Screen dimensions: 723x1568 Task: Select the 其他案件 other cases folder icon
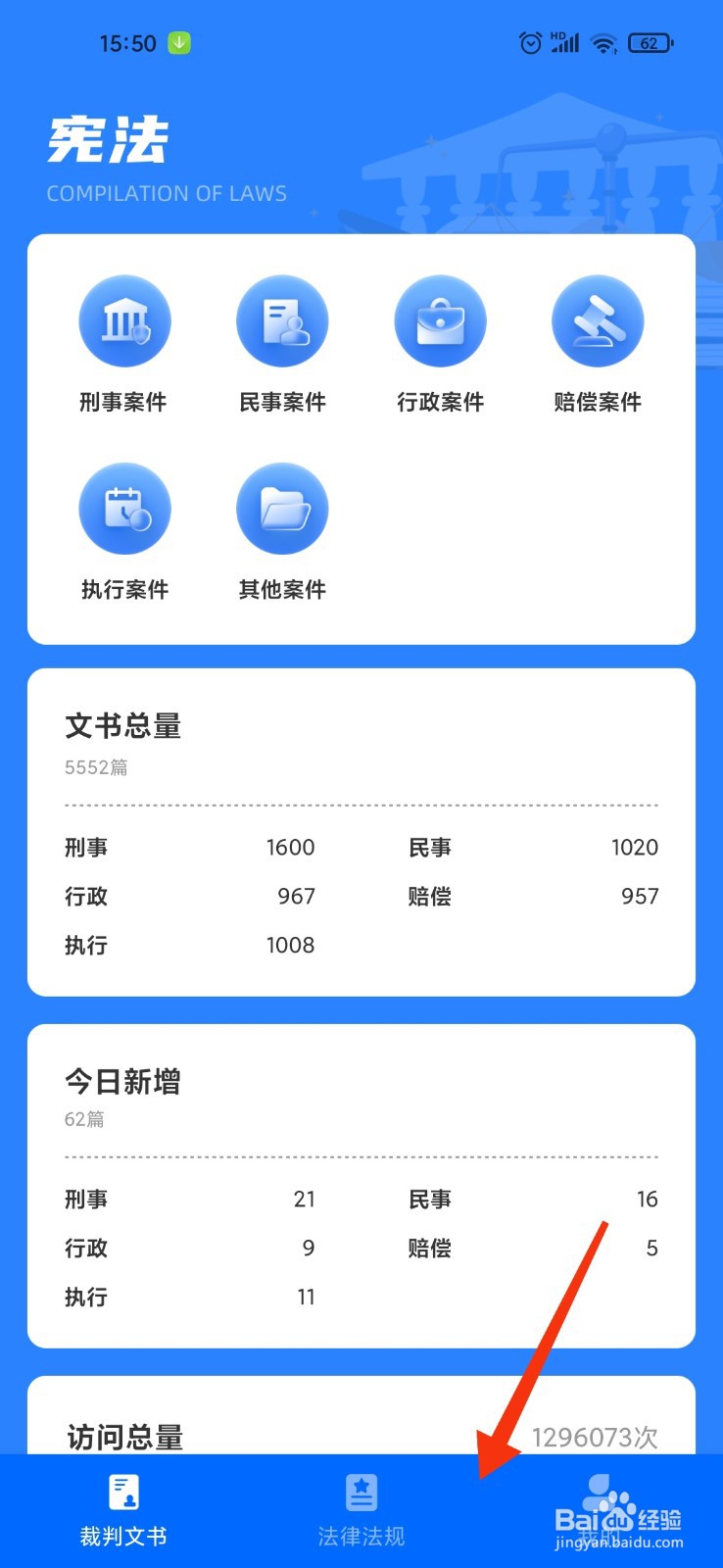coord(282,508)
